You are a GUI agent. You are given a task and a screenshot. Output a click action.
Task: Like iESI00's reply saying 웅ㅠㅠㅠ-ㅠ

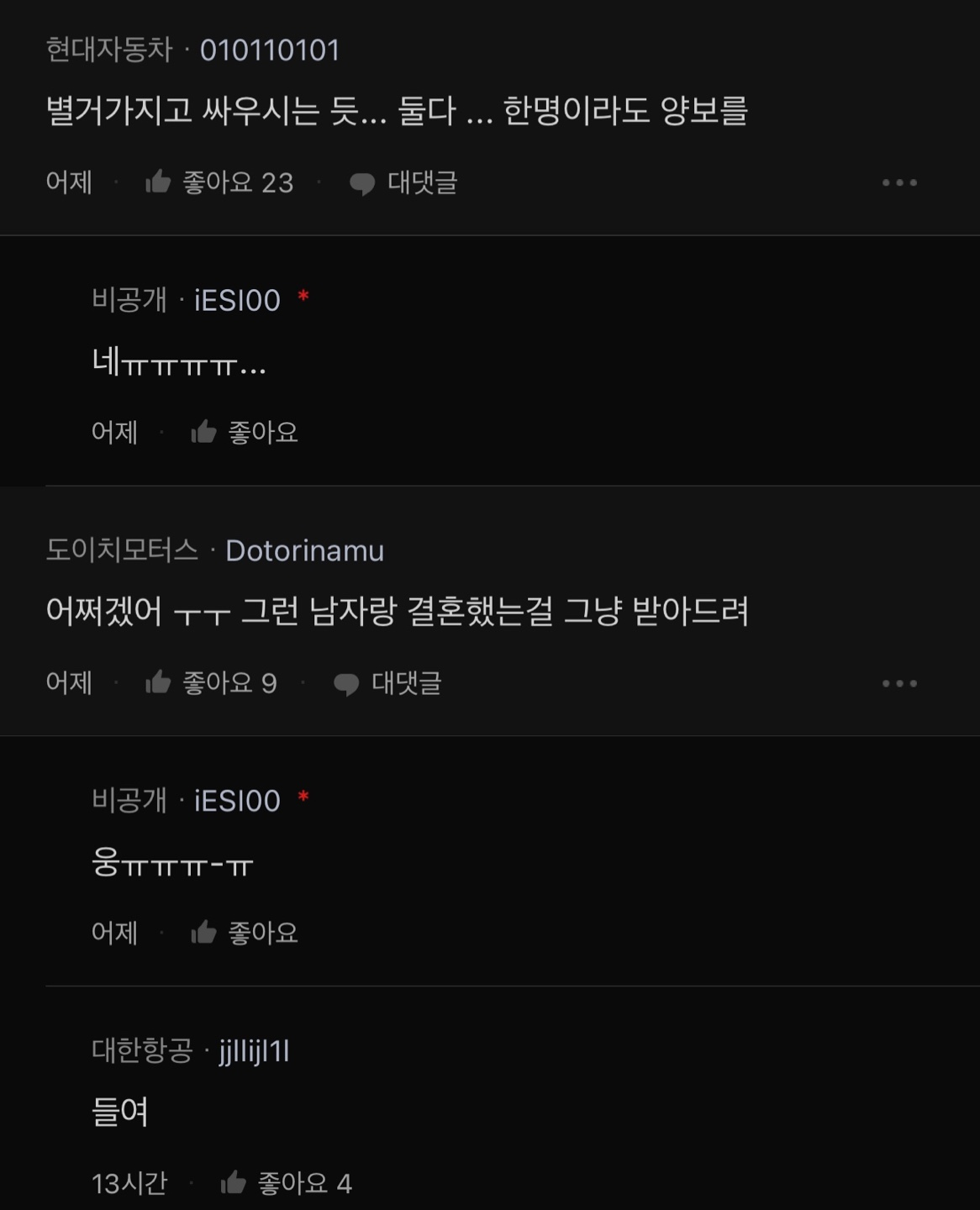[245, 933]
